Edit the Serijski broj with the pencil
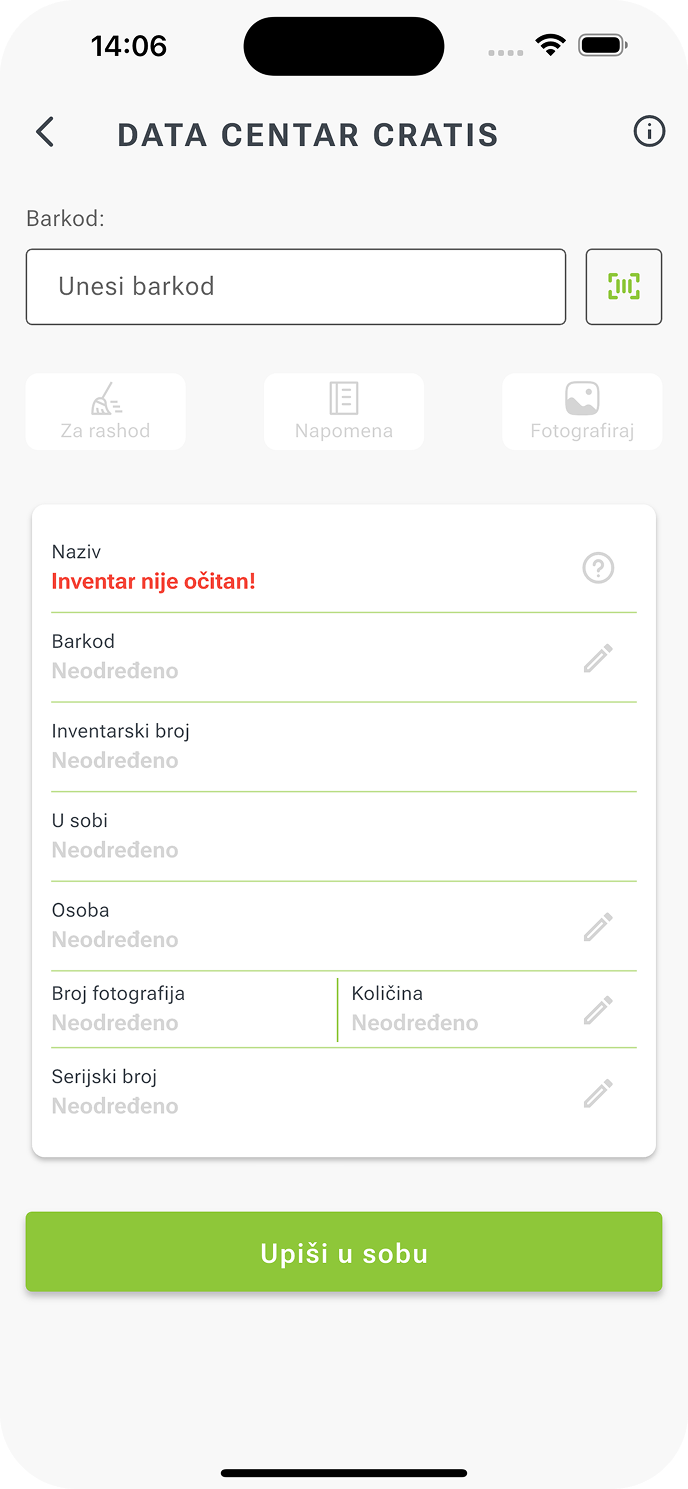 click(598, 1093)
